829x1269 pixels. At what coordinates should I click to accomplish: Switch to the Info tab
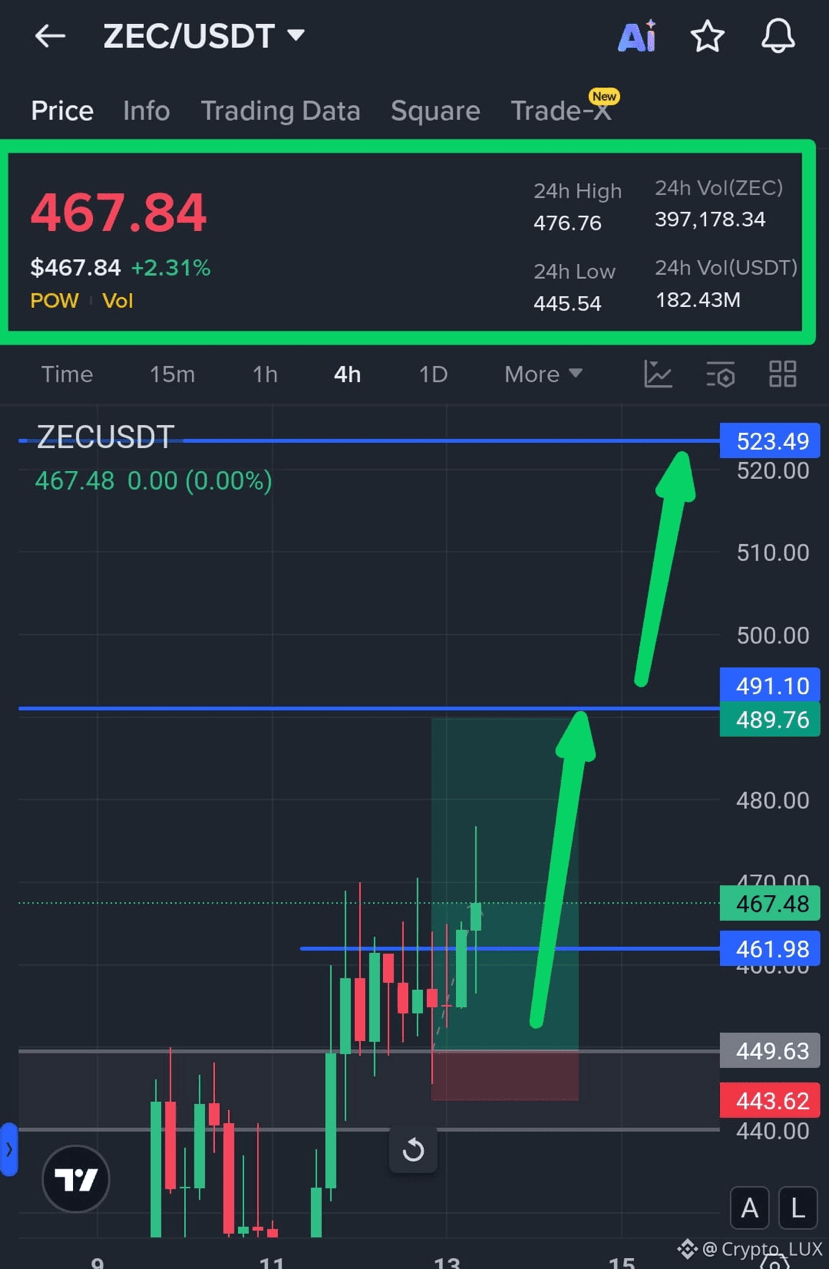tap(146, 111)
